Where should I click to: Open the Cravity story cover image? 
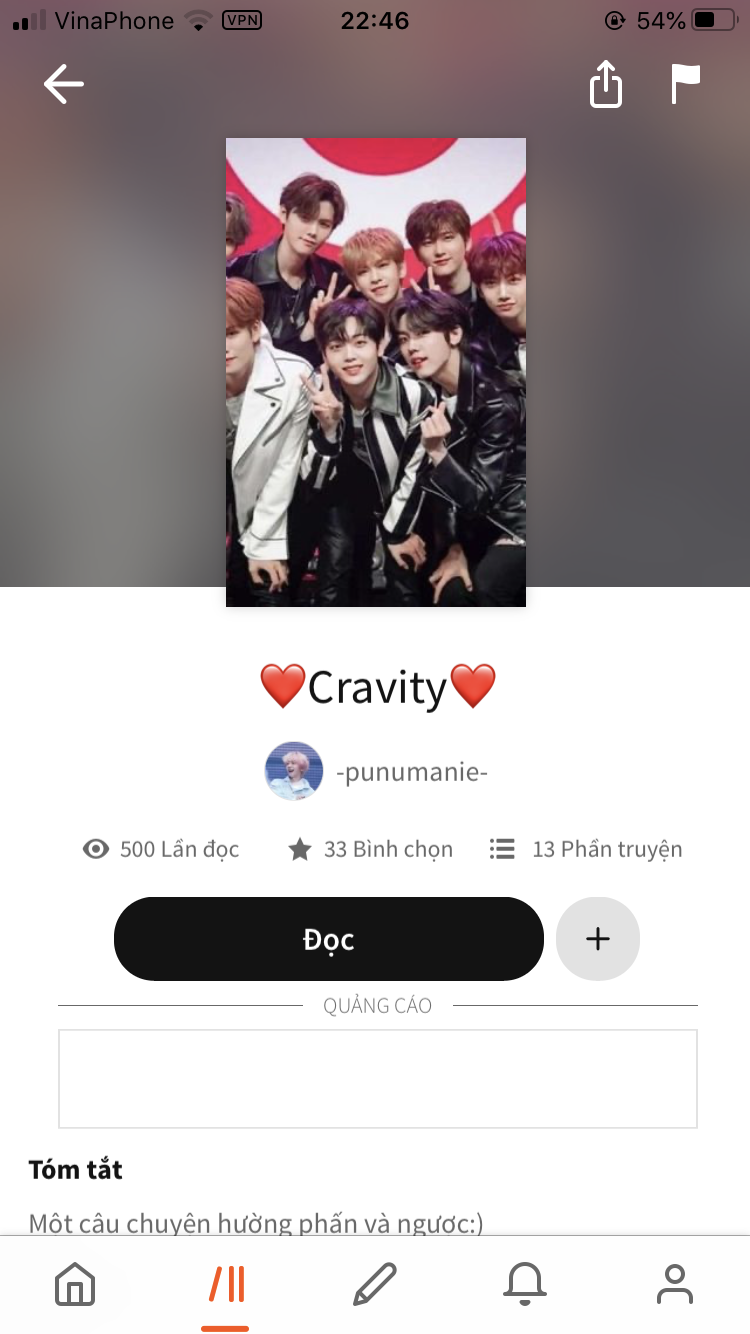point(375,372)
